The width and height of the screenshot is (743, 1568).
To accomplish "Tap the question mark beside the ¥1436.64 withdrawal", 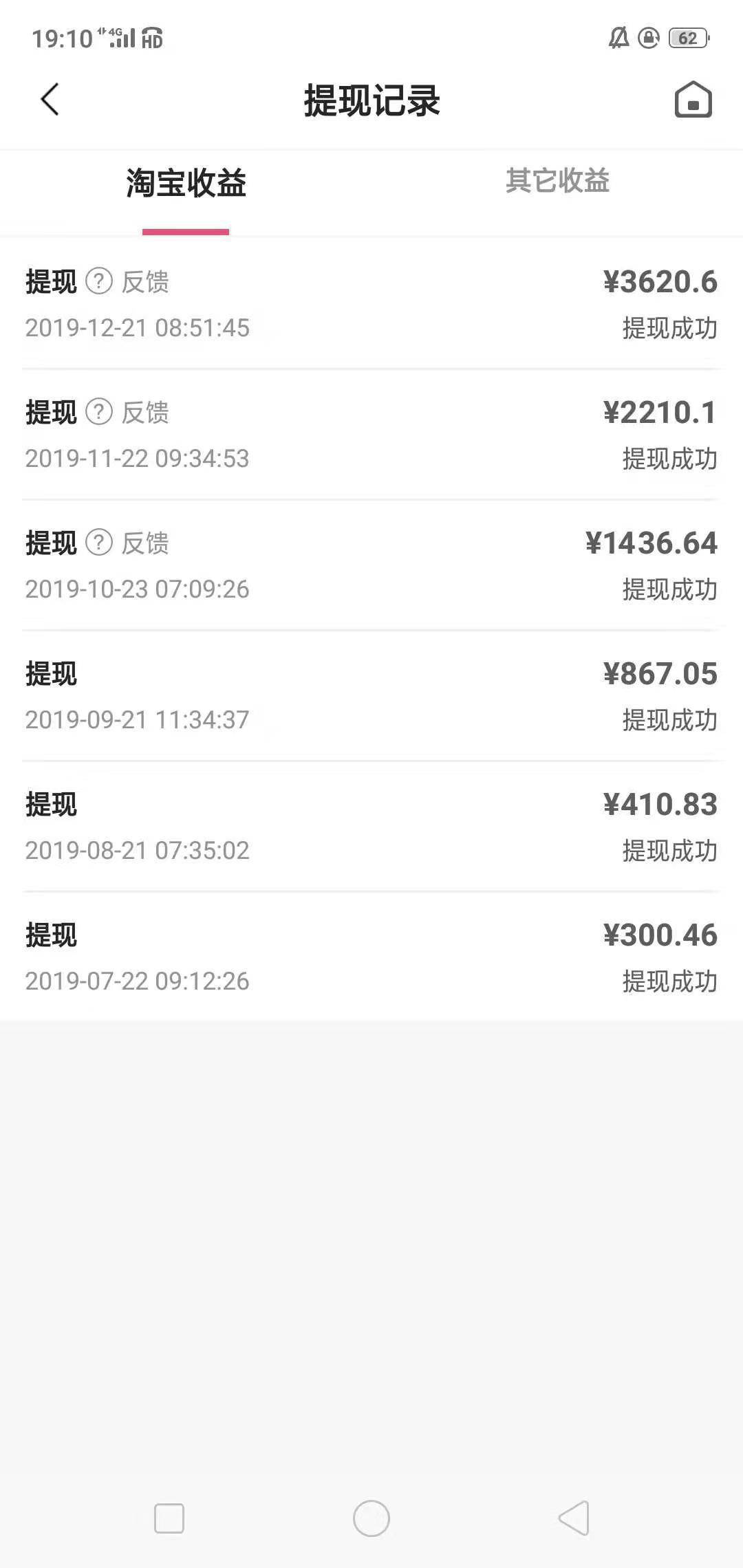I will click(100, 543).
